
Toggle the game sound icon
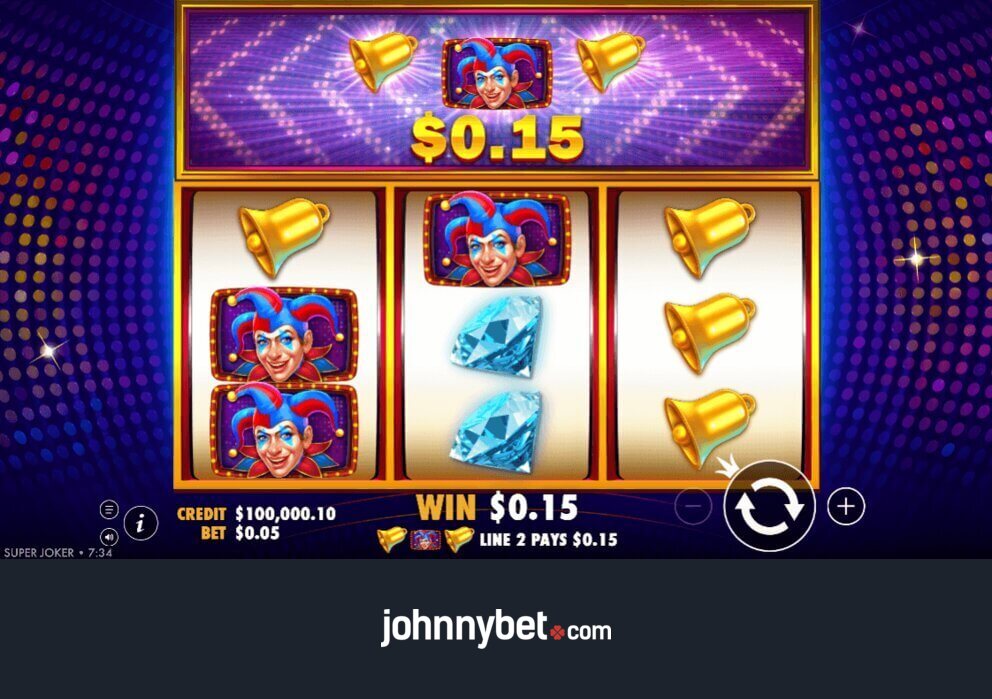(x=109, y=536)
